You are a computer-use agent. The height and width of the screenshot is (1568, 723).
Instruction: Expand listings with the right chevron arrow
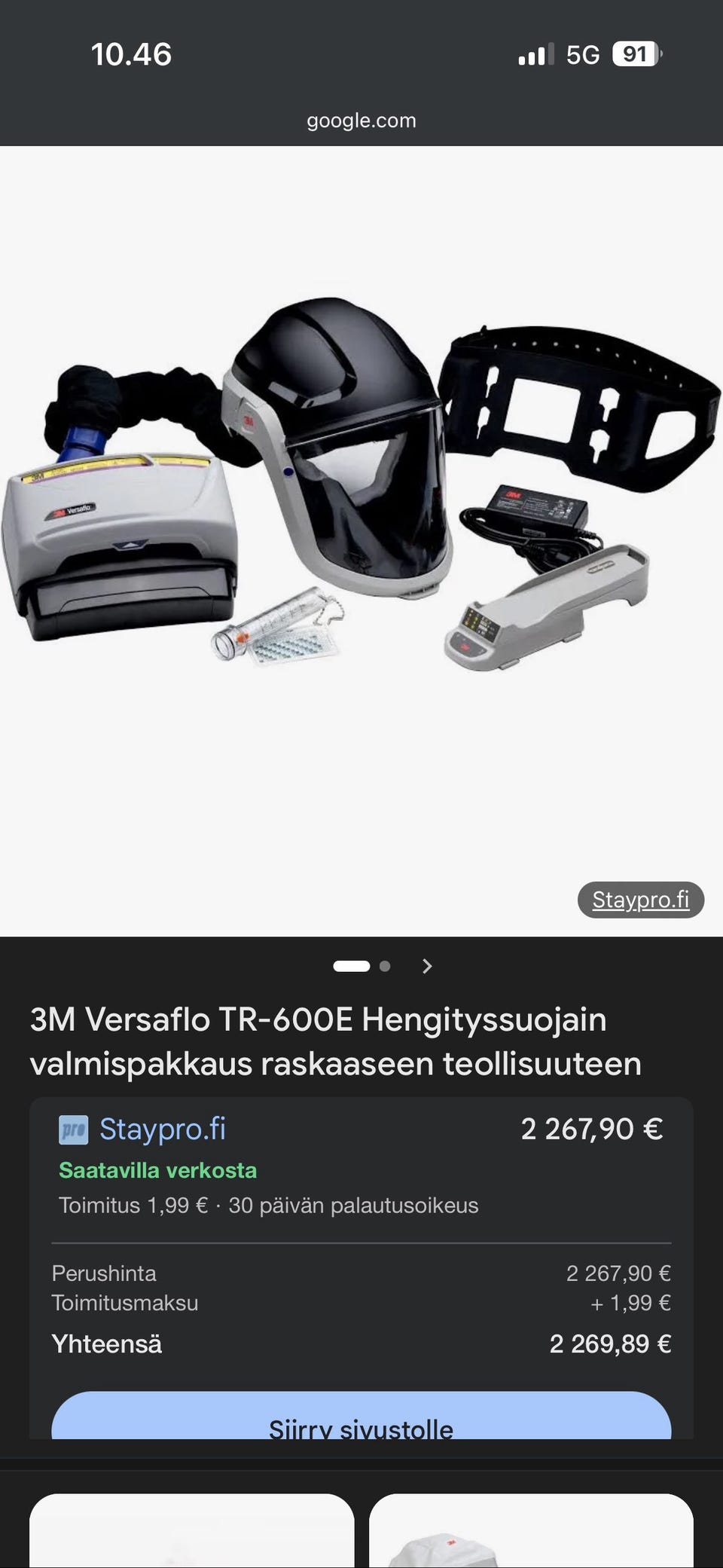pos(426,965)
